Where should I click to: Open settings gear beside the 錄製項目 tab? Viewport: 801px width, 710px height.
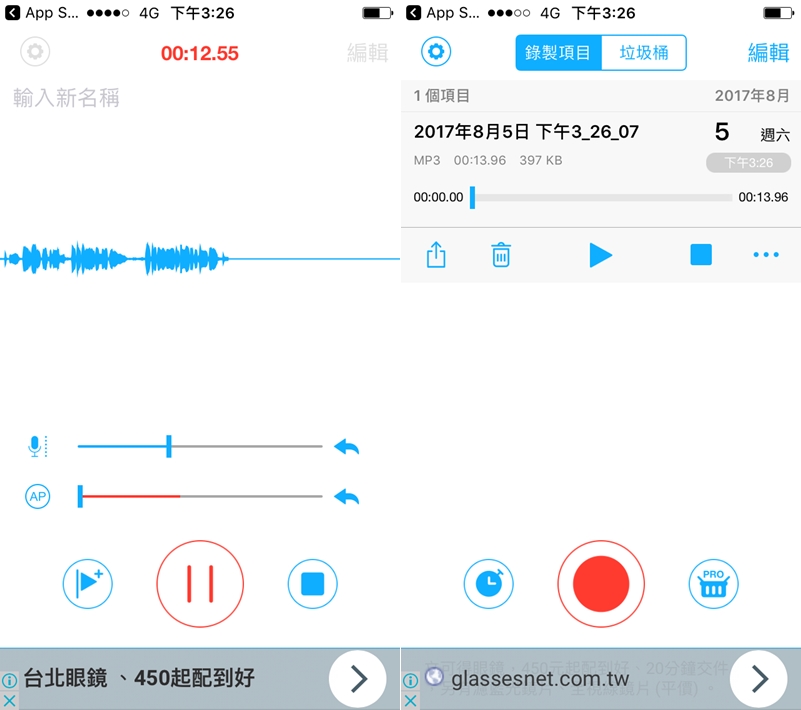tap(436, 52)
